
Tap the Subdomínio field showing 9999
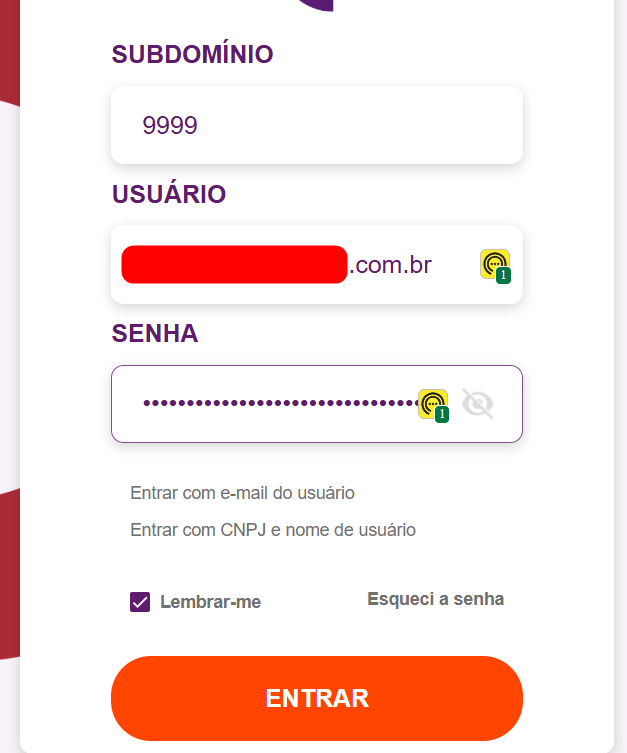[316, 125]
